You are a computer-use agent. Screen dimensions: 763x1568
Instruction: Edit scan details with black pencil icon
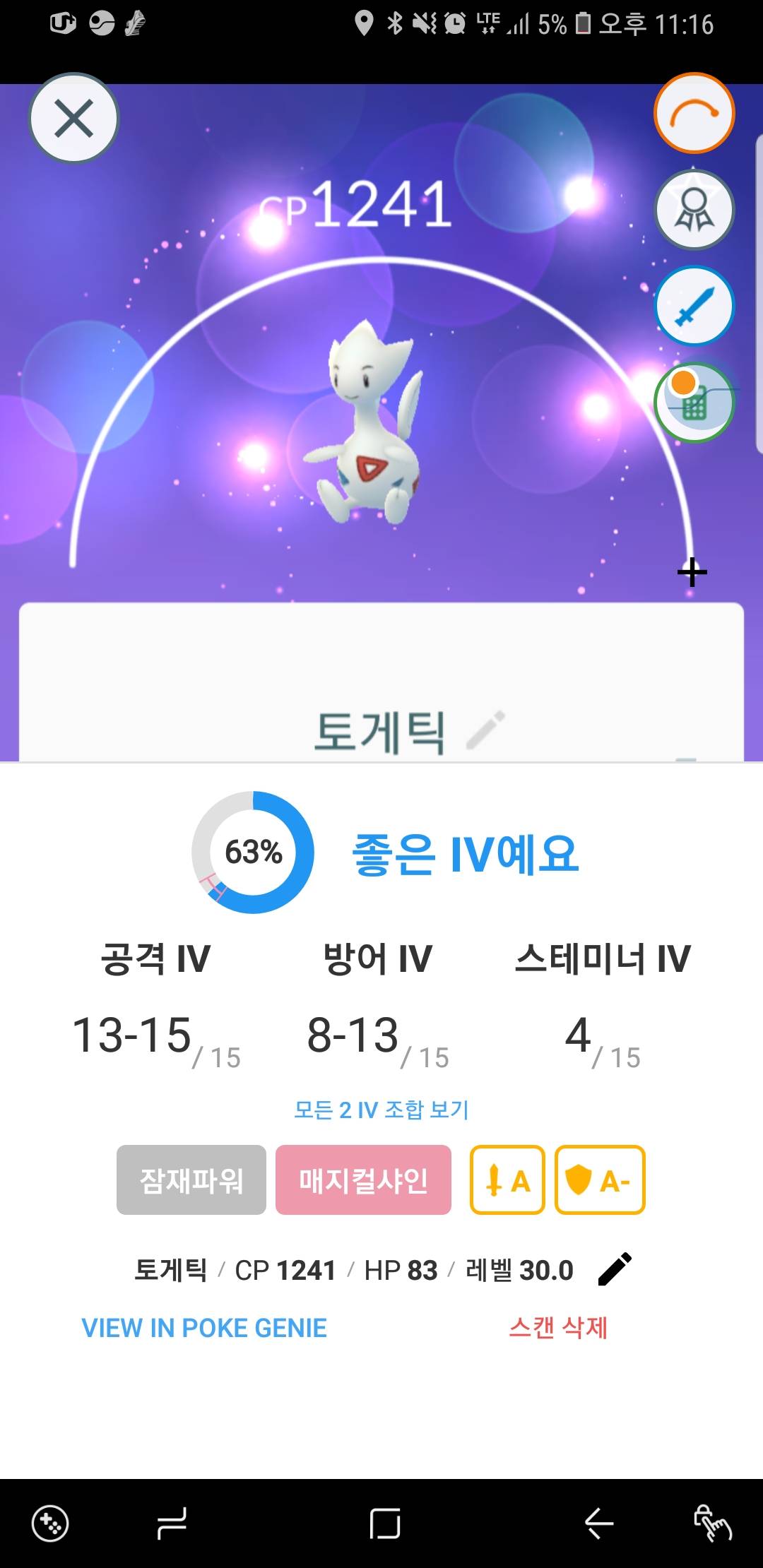click(615, 1269)
